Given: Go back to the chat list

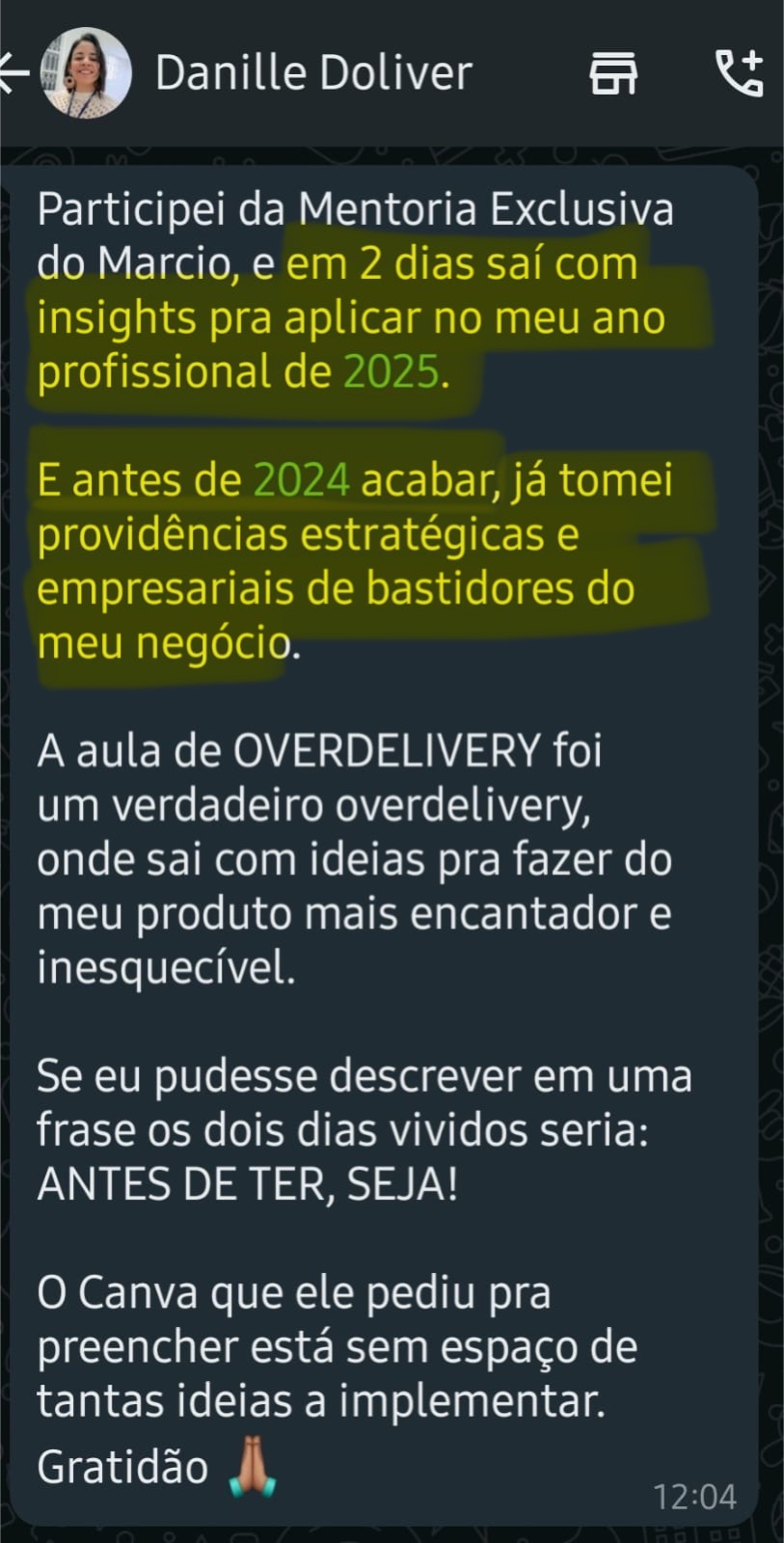Looking at the screenshot, I should (14, 73).
